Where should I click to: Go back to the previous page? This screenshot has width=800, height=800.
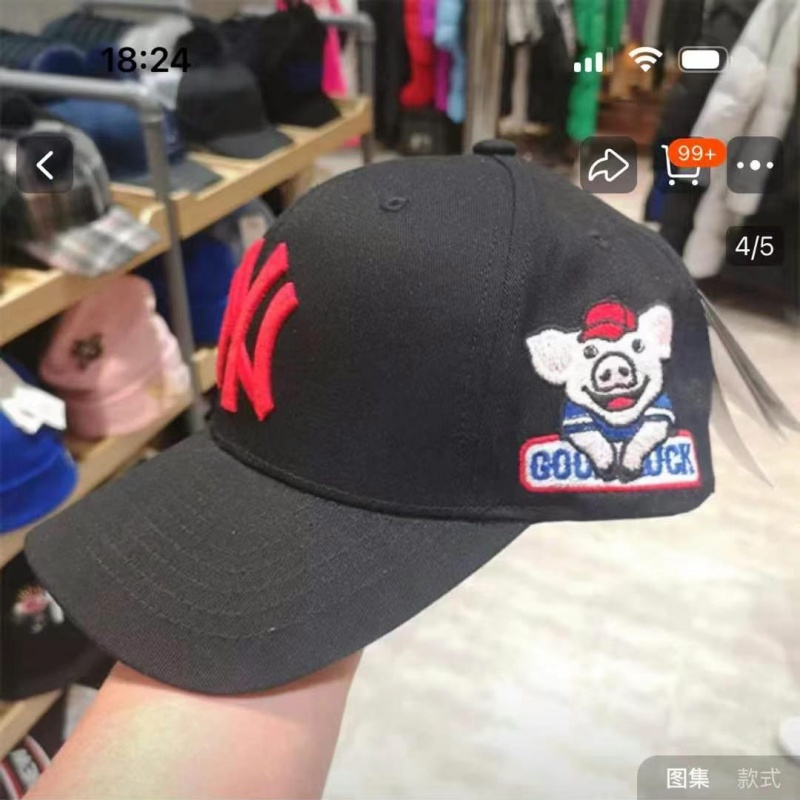click(x=45, y=165)
